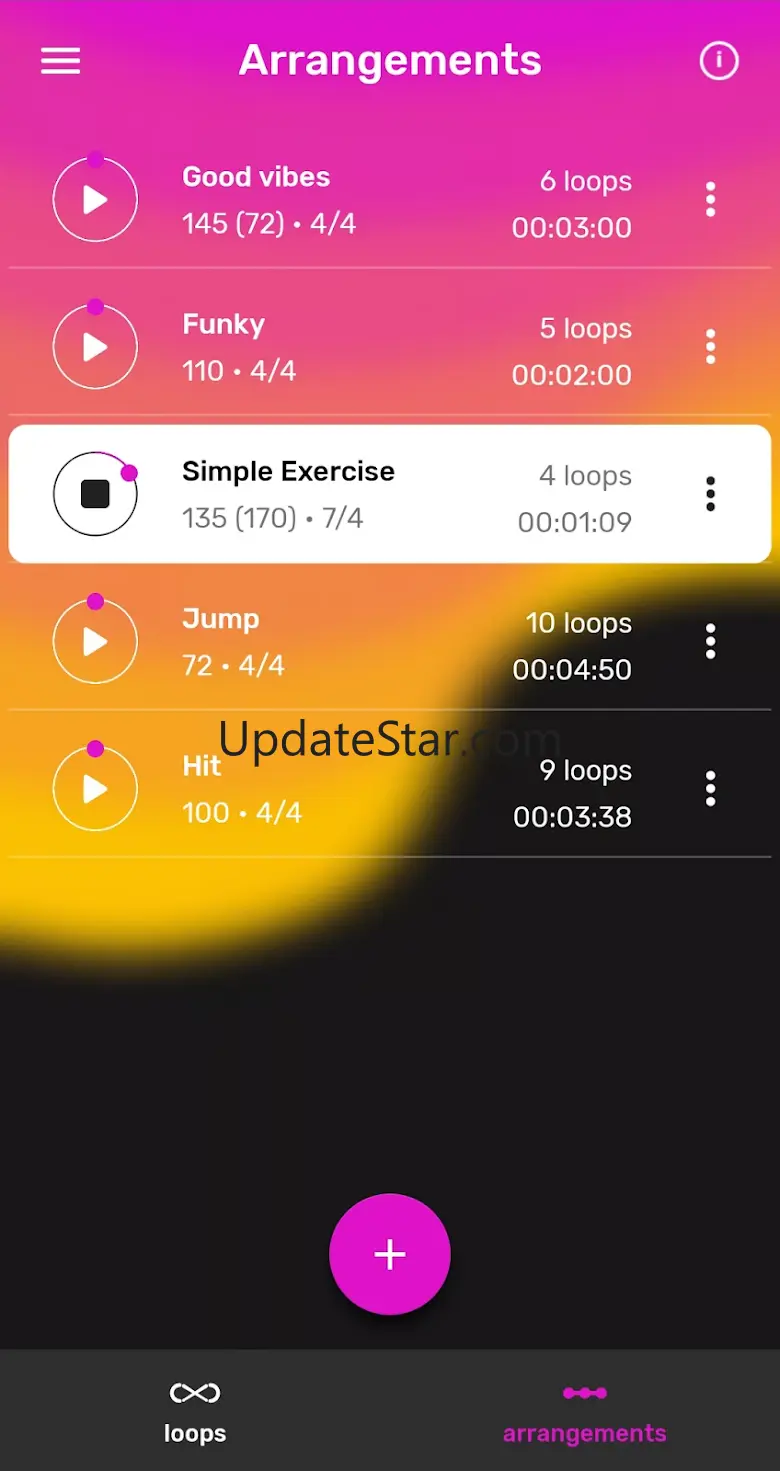This screenshot has height=1471, width=780.
Task: Play the Hit arrangement
Action: tap(95, 789)
